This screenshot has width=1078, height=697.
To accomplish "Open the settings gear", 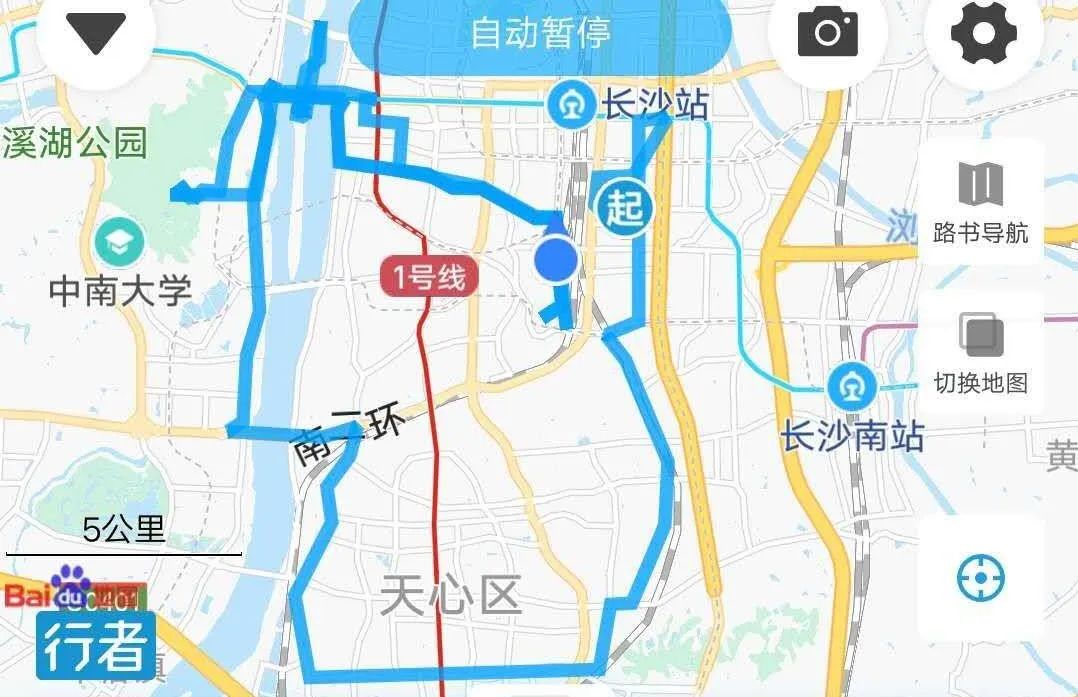I will tap(983, 34).
